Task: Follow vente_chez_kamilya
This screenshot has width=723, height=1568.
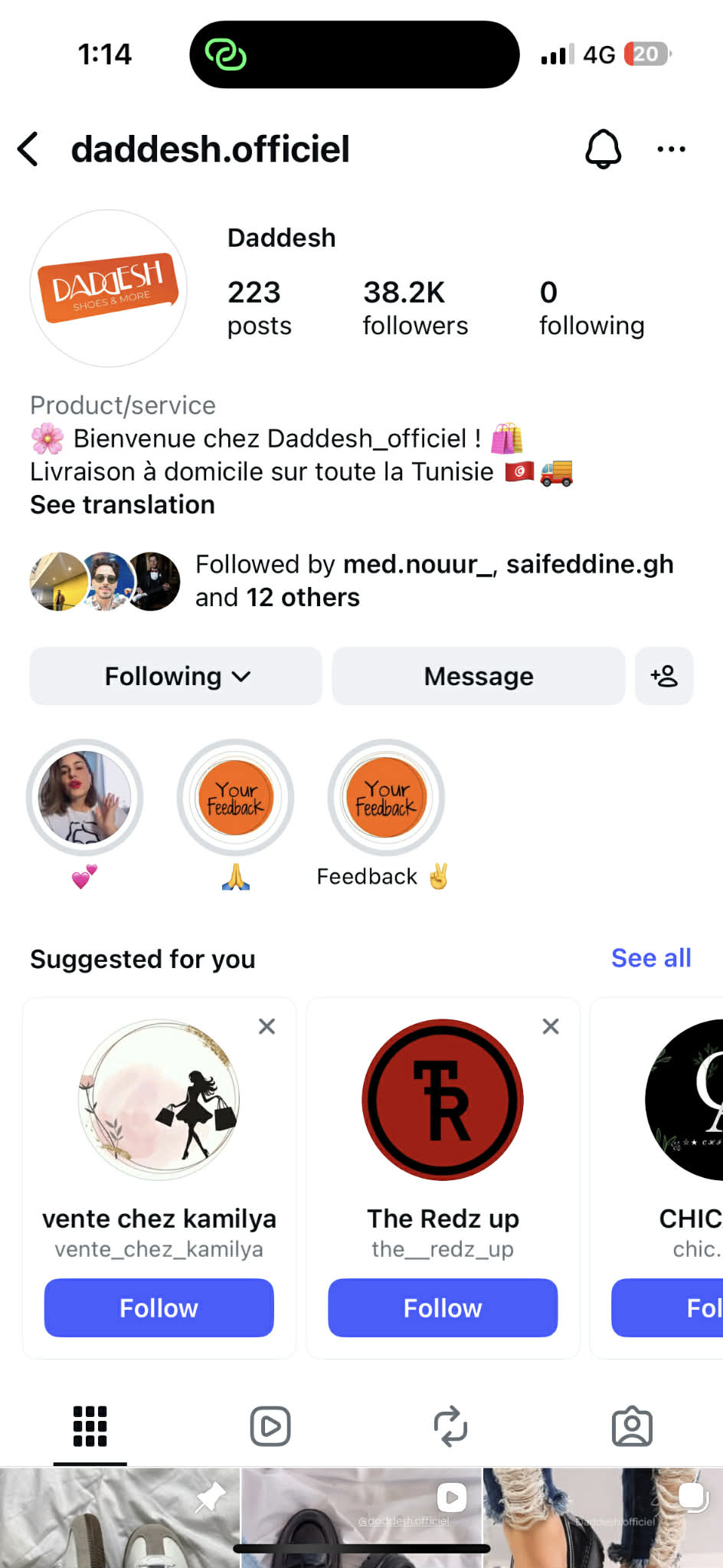Action: pyautogui.click(x=159, y=1307)
